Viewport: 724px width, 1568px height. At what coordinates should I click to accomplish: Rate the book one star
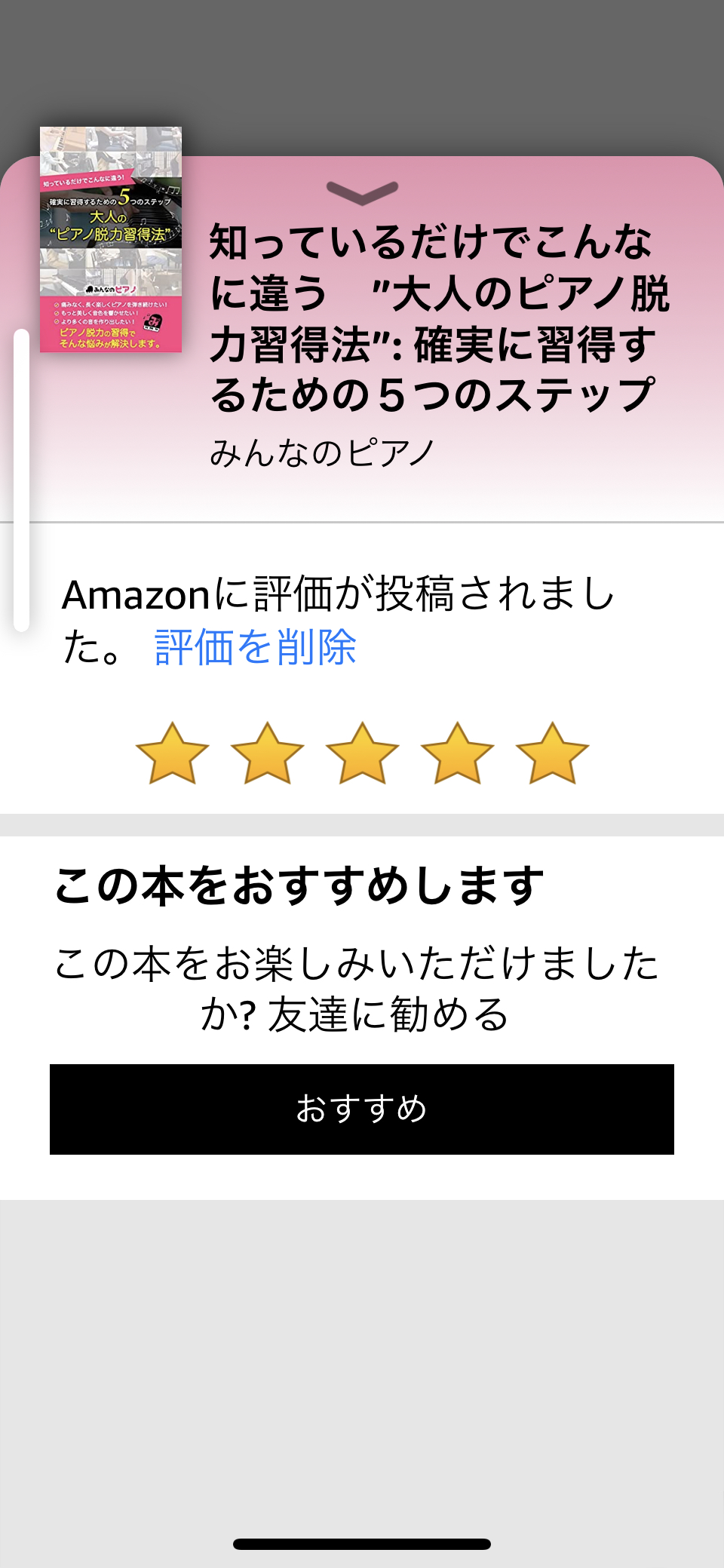[x=172, y=753]
